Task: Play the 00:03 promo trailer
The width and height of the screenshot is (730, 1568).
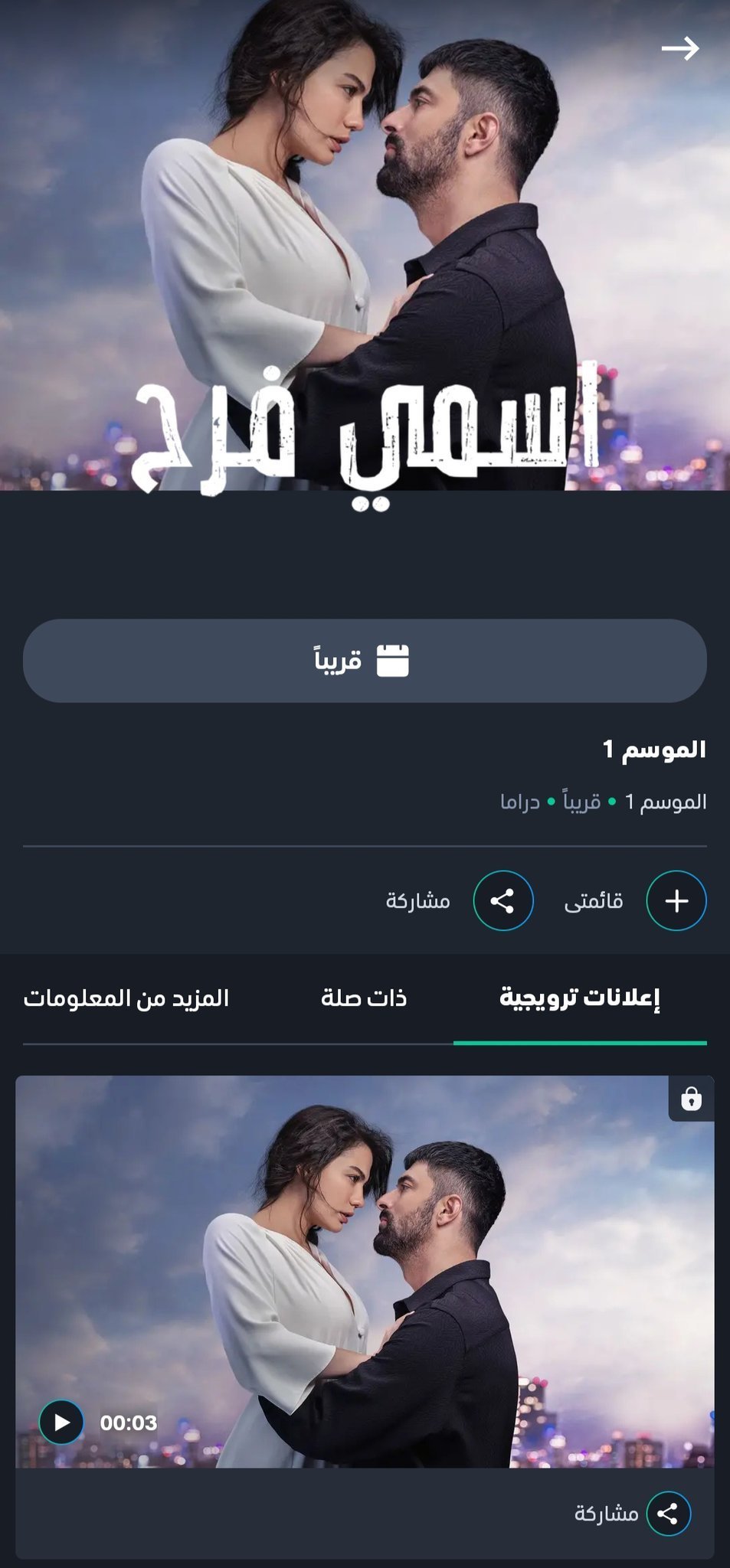Action: 61,1422
